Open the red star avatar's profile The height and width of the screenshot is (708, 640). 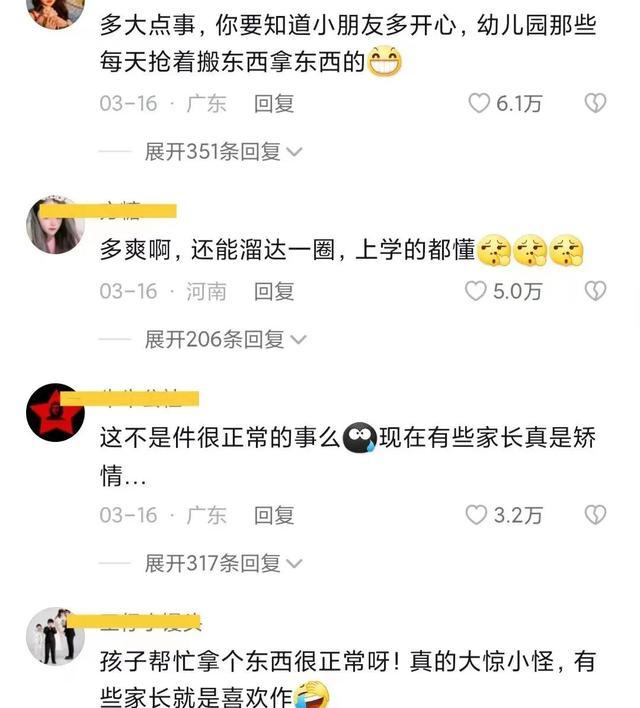[55, 412]
